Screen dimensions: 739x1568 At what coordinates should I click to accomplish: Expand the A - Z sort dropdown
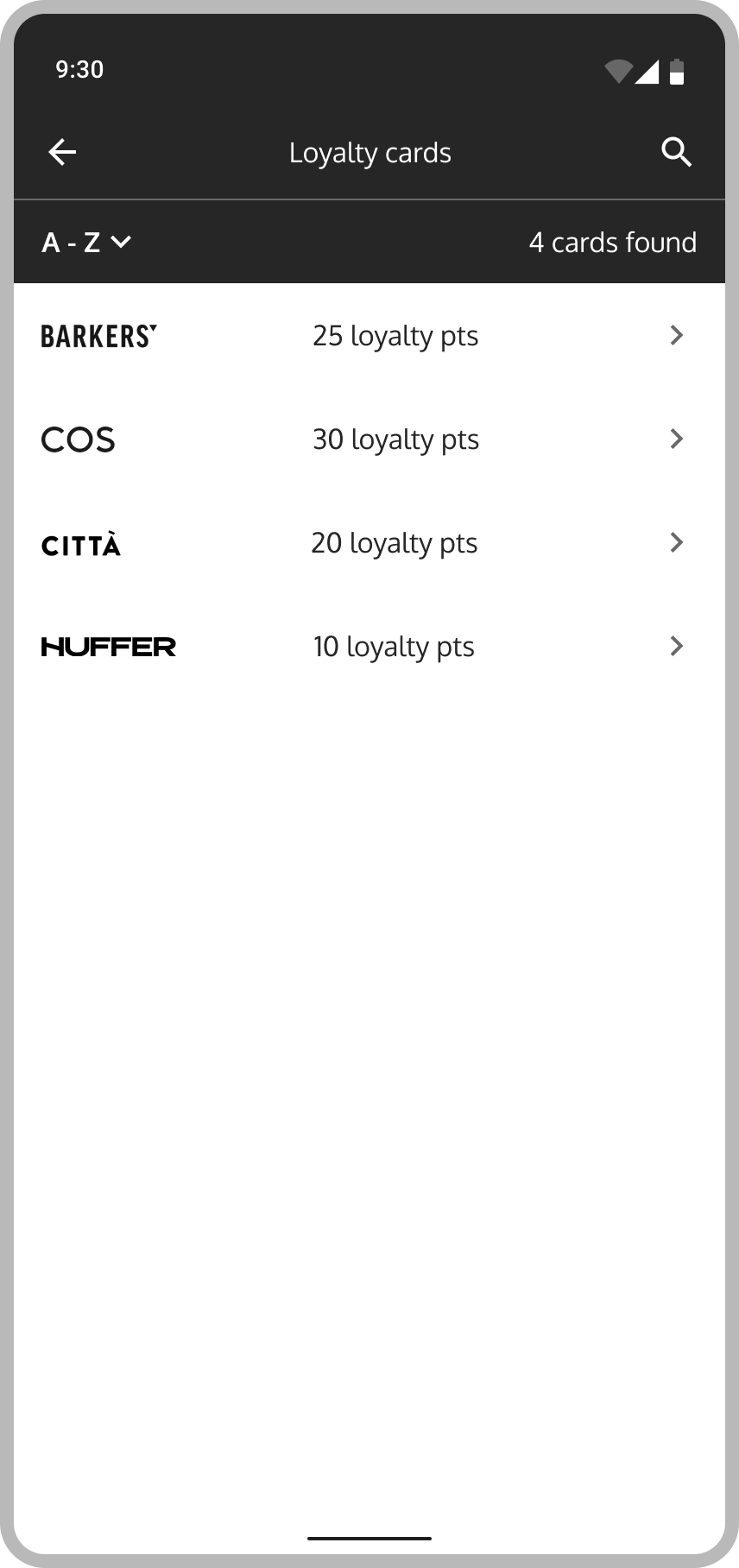86,243
